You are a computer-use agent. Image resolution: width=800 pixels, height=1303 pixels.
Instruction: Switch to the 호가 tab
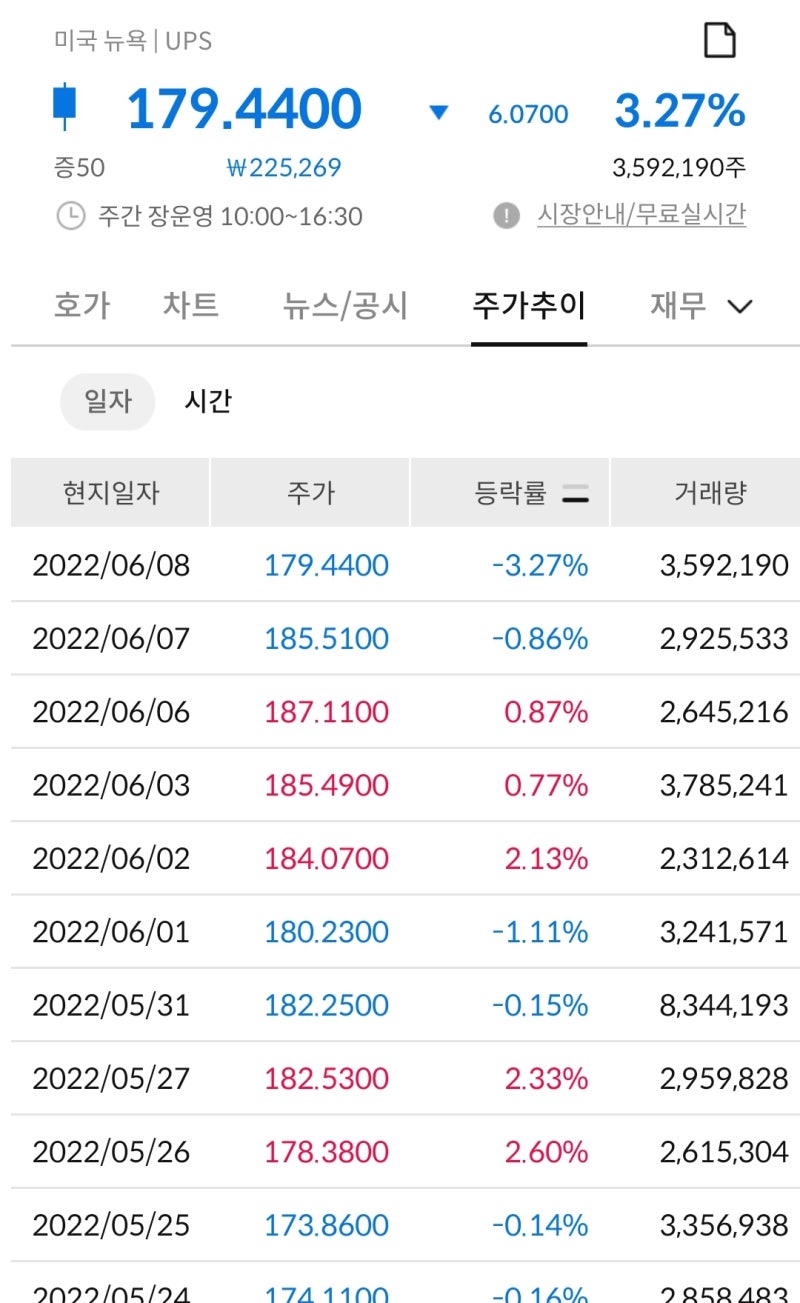(81, 307)
